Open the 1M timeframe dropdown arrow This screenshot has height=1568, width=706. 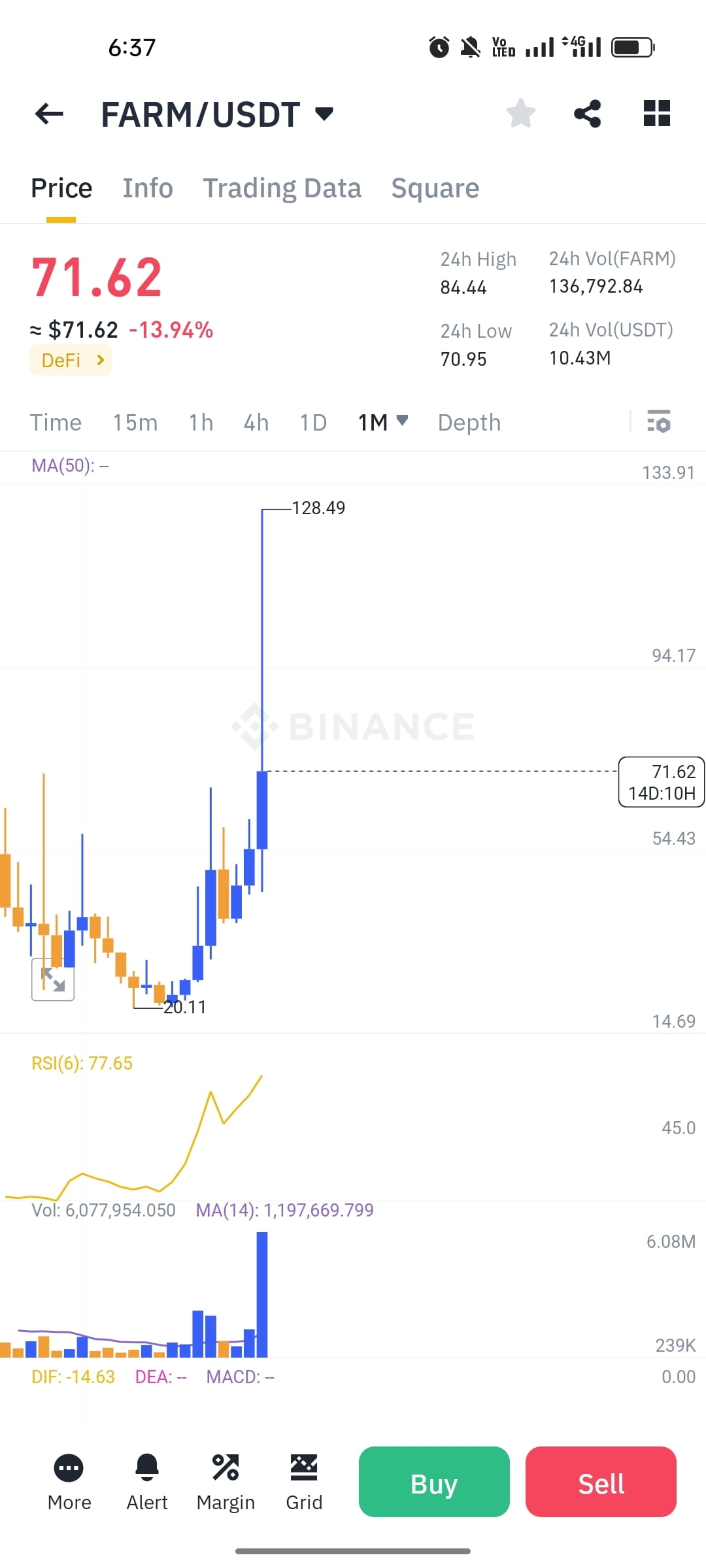point(403,422)
